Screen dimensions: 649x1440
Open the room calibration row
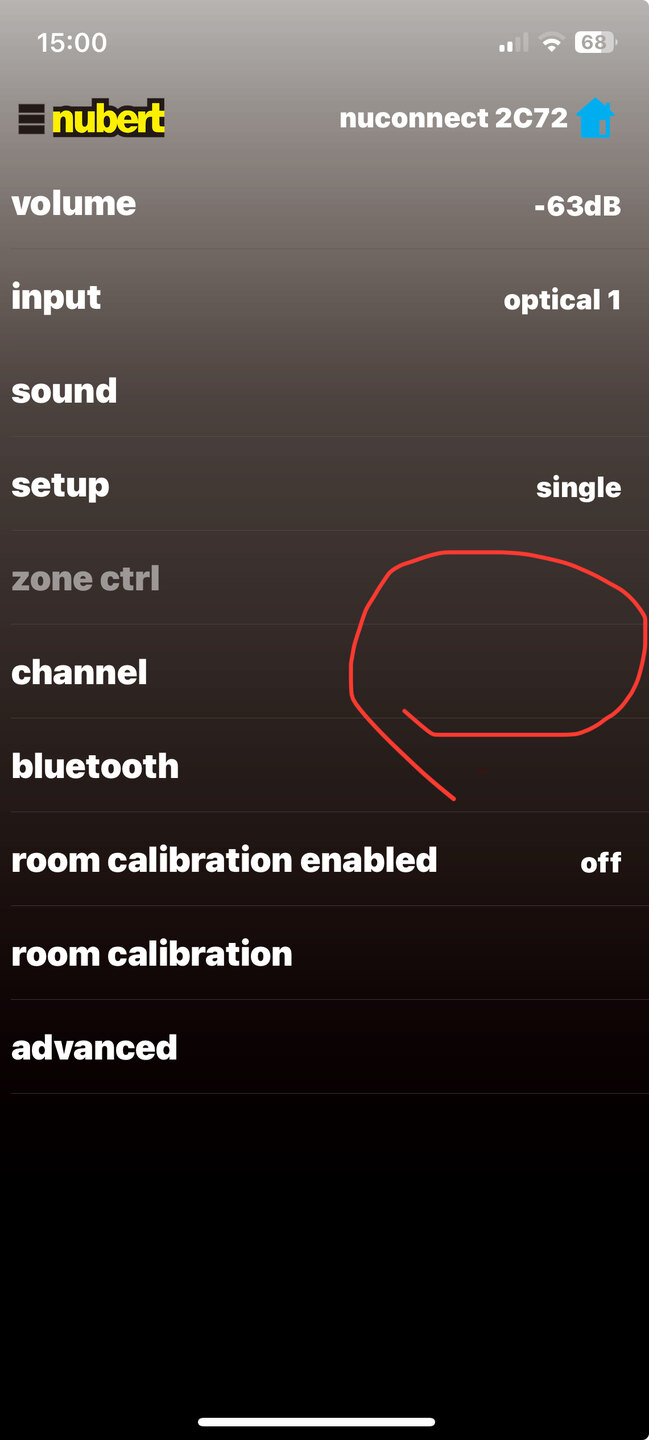[x=316, y=954]
